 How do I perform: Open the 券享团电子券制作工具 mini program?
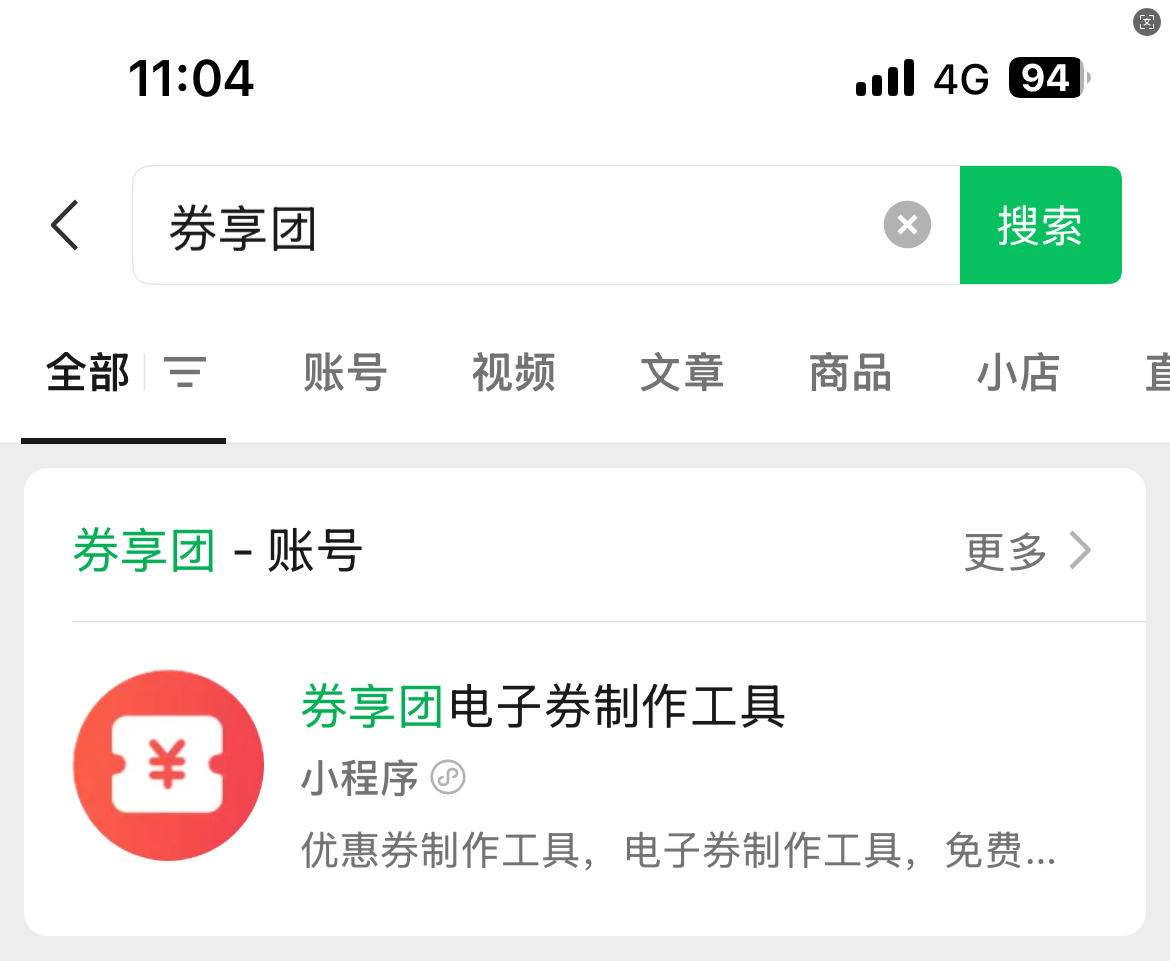543,708
